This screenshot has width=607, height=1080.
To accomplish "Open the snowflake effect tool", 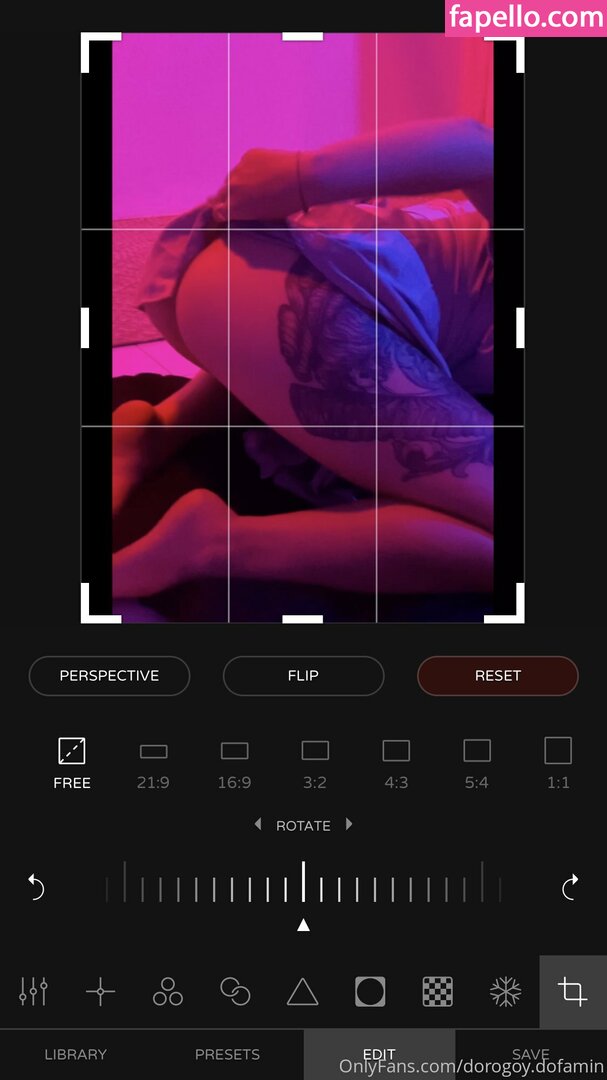I will point(505,992).
